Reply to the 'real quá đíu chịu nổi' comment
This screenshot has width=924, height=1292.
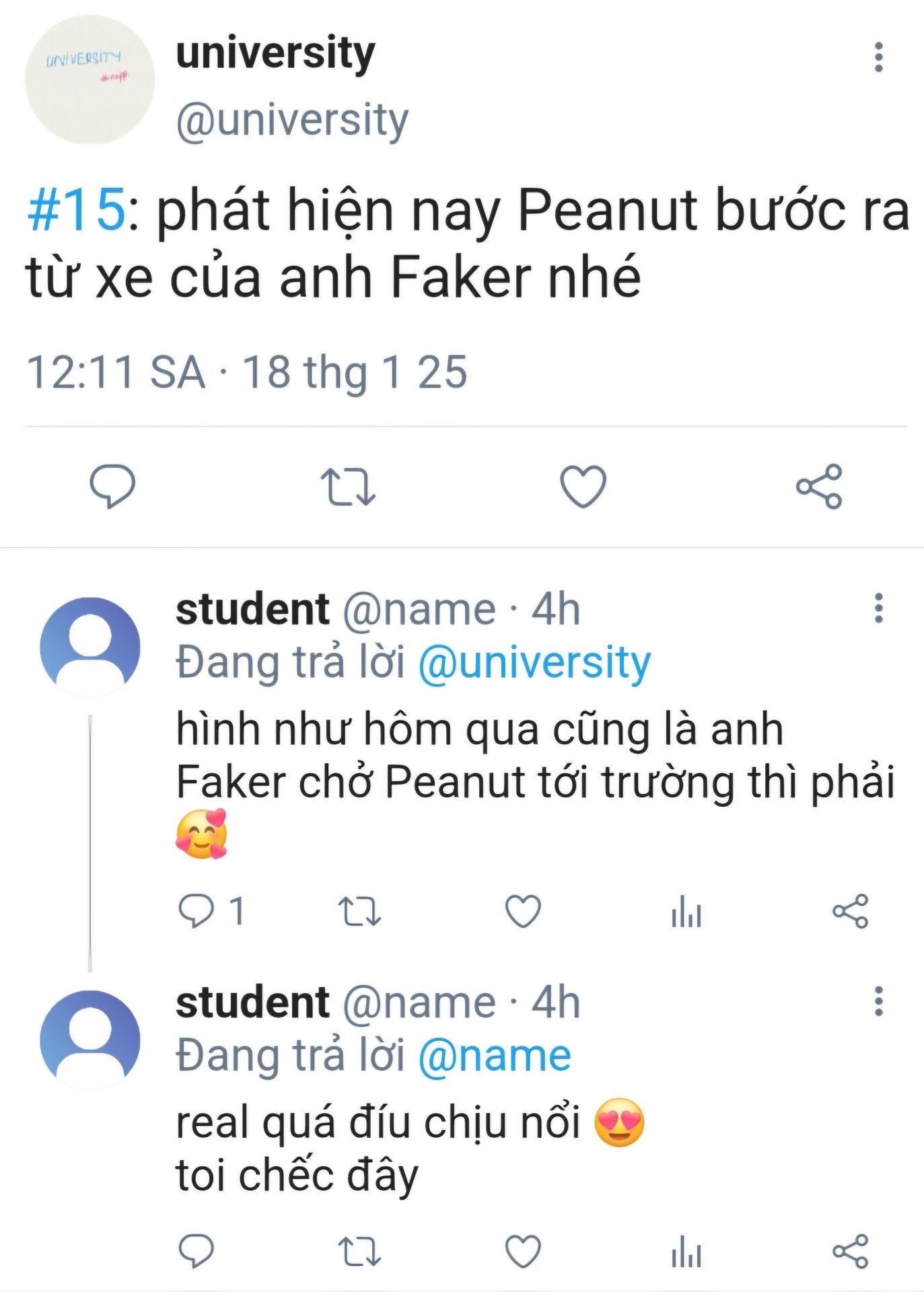[x=196, y=1252]
